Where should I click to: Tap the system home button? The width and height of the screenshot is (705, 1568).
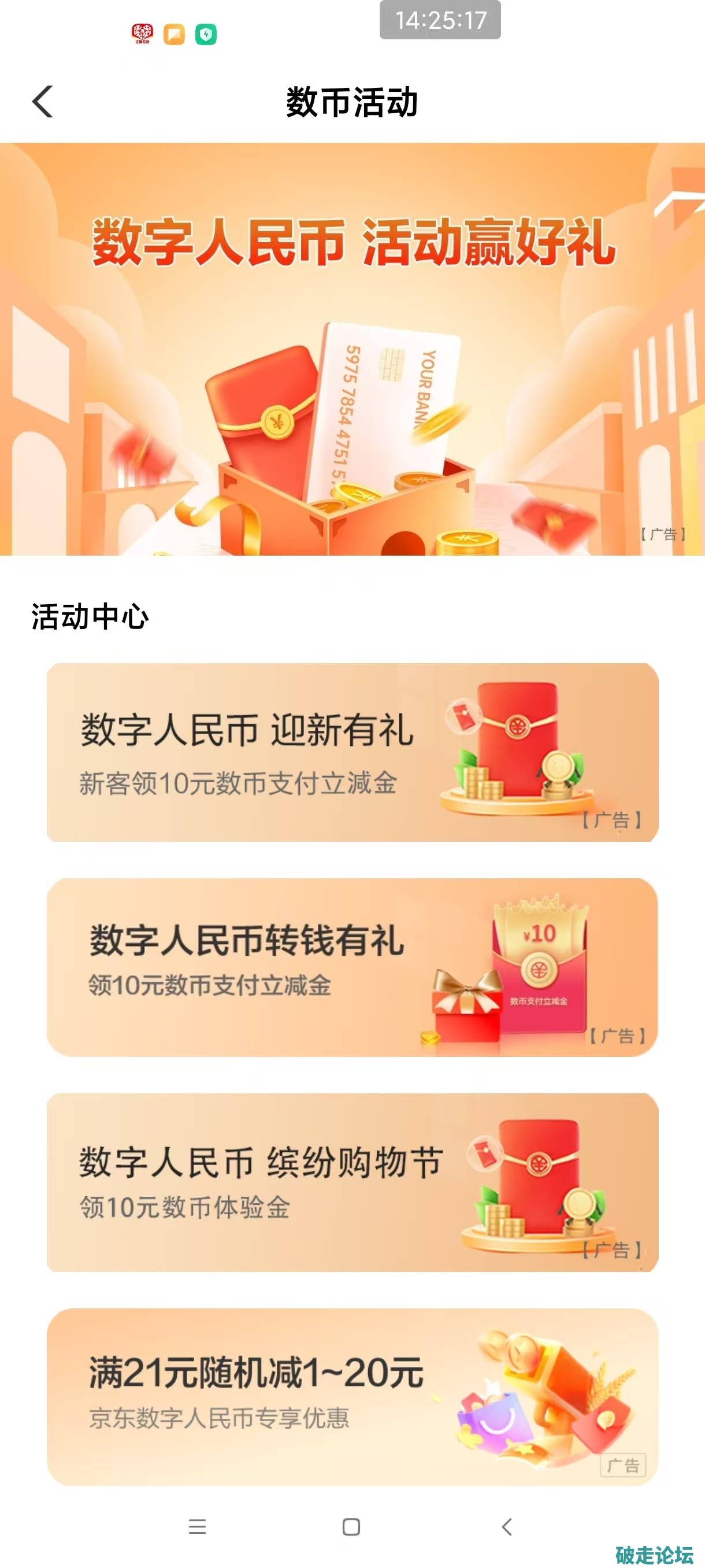point(351,1526)
